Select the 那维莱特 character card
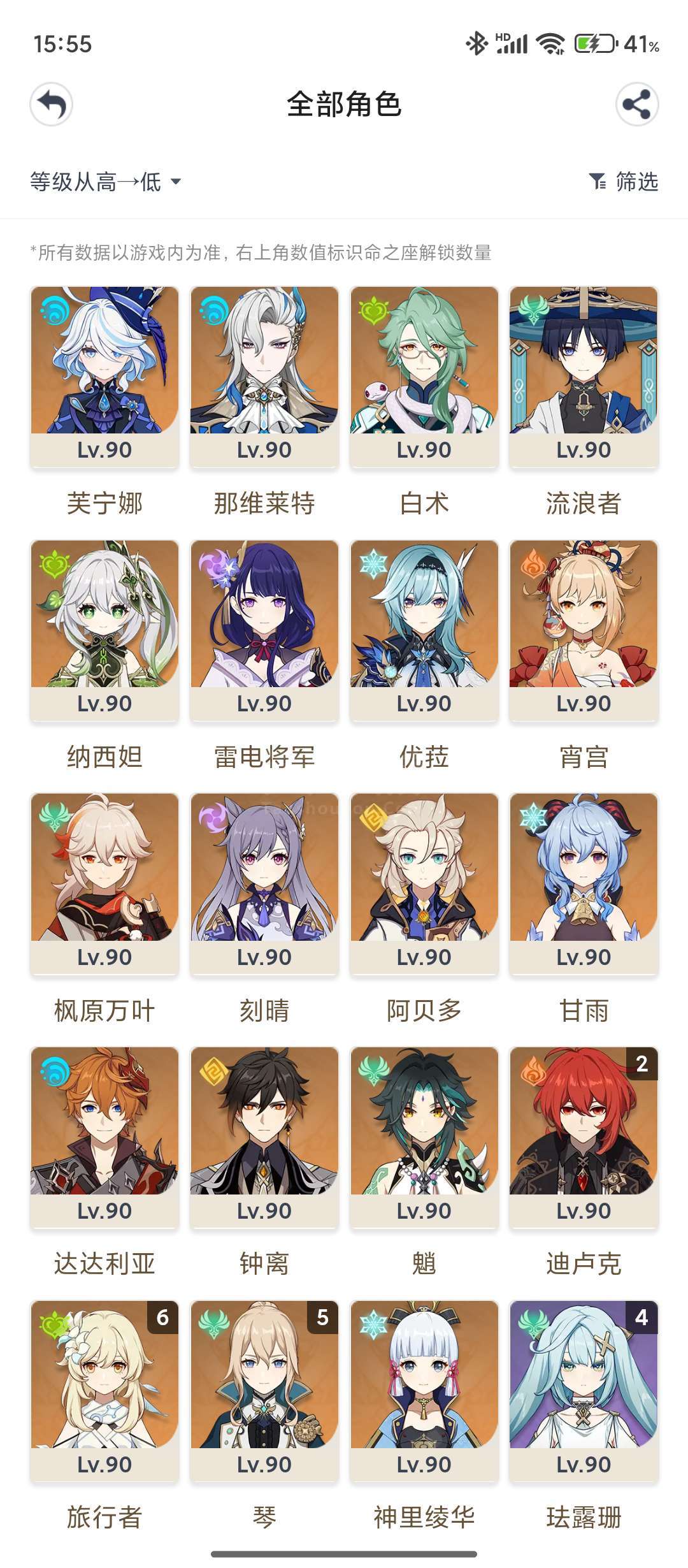The image size is (688, 1568). click(x=264, y=377)
